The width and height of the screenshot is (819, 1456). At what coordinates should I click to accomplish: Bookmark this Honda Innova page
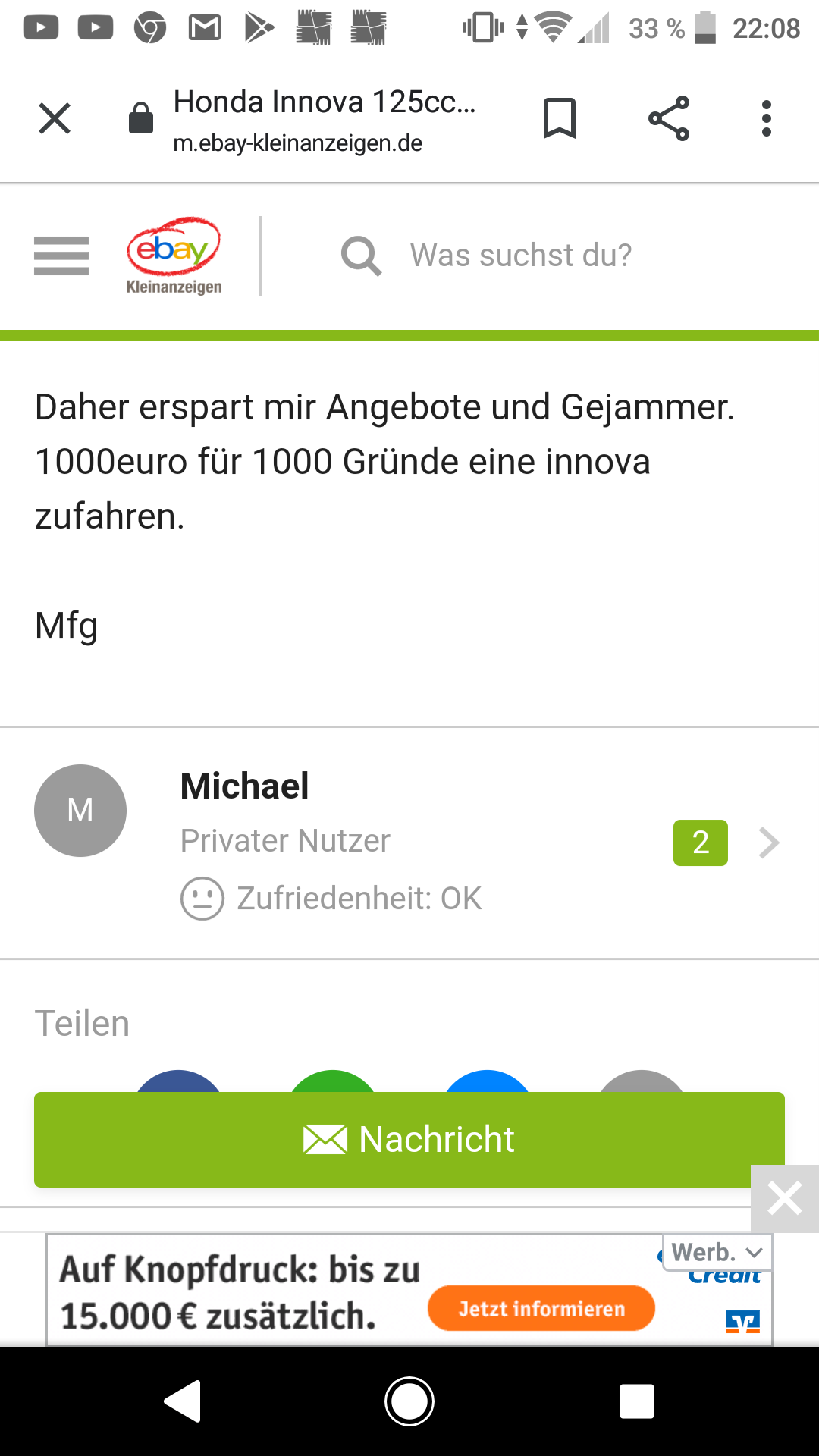coord(560,118)
